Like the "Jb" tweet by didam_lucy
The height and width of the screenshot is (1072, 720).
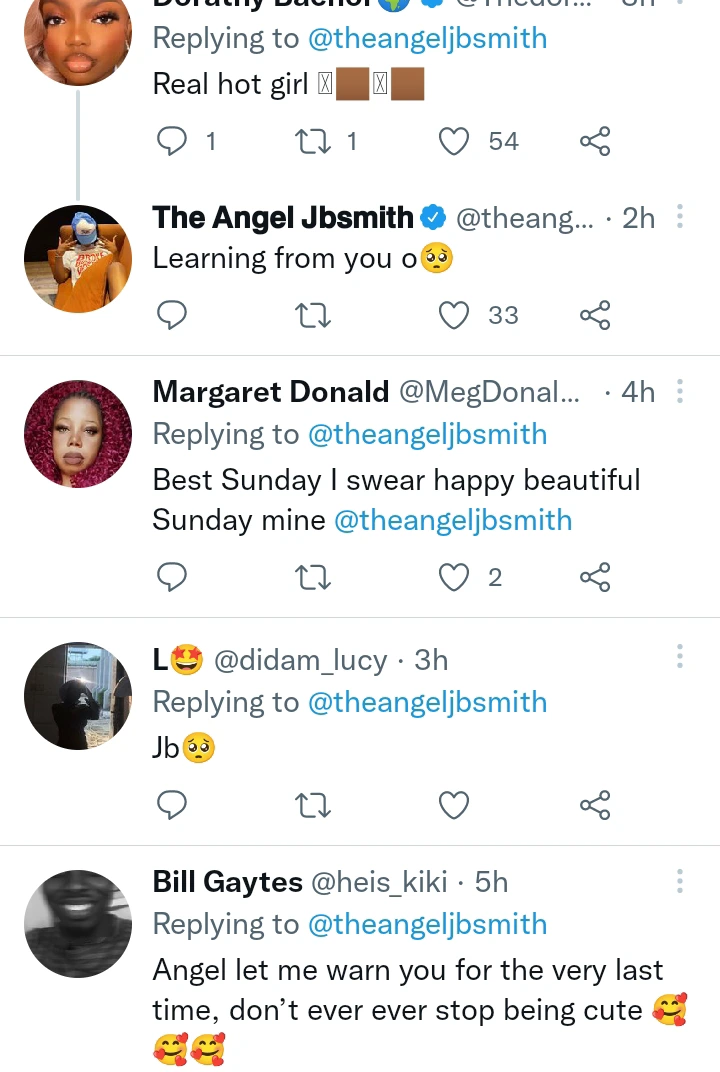455,805
